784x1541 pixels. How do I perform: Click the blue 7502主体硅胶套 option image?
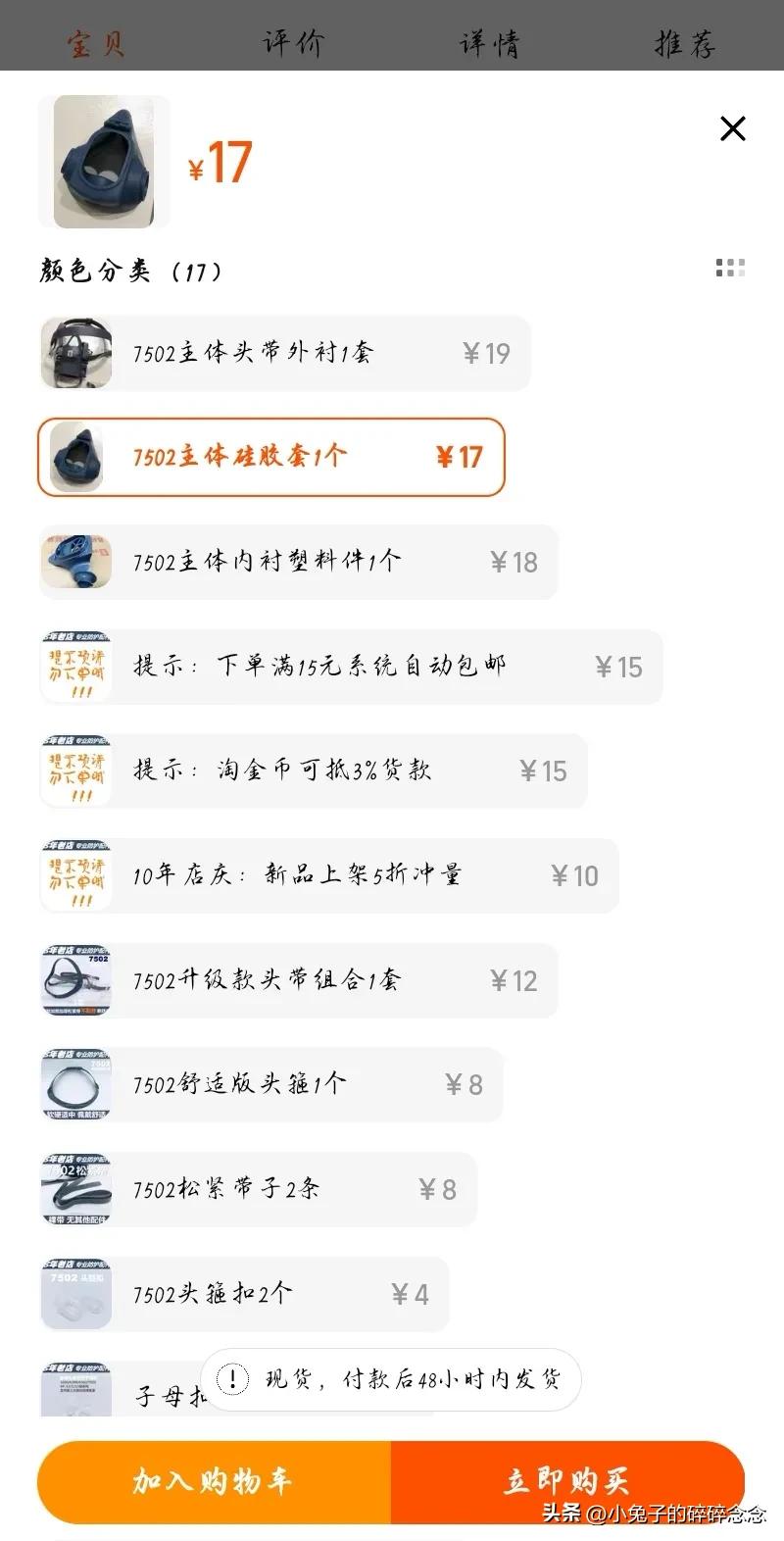[78, 458]
